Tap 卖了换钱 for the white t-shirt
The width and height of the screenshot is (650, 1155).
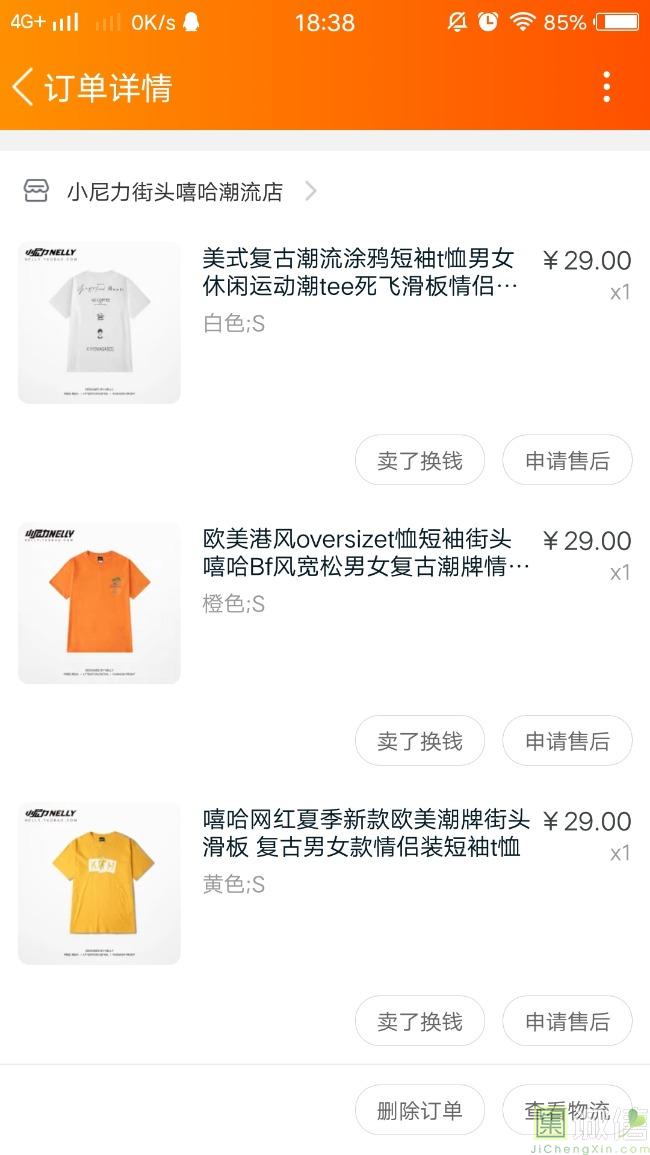coord(419,461)
